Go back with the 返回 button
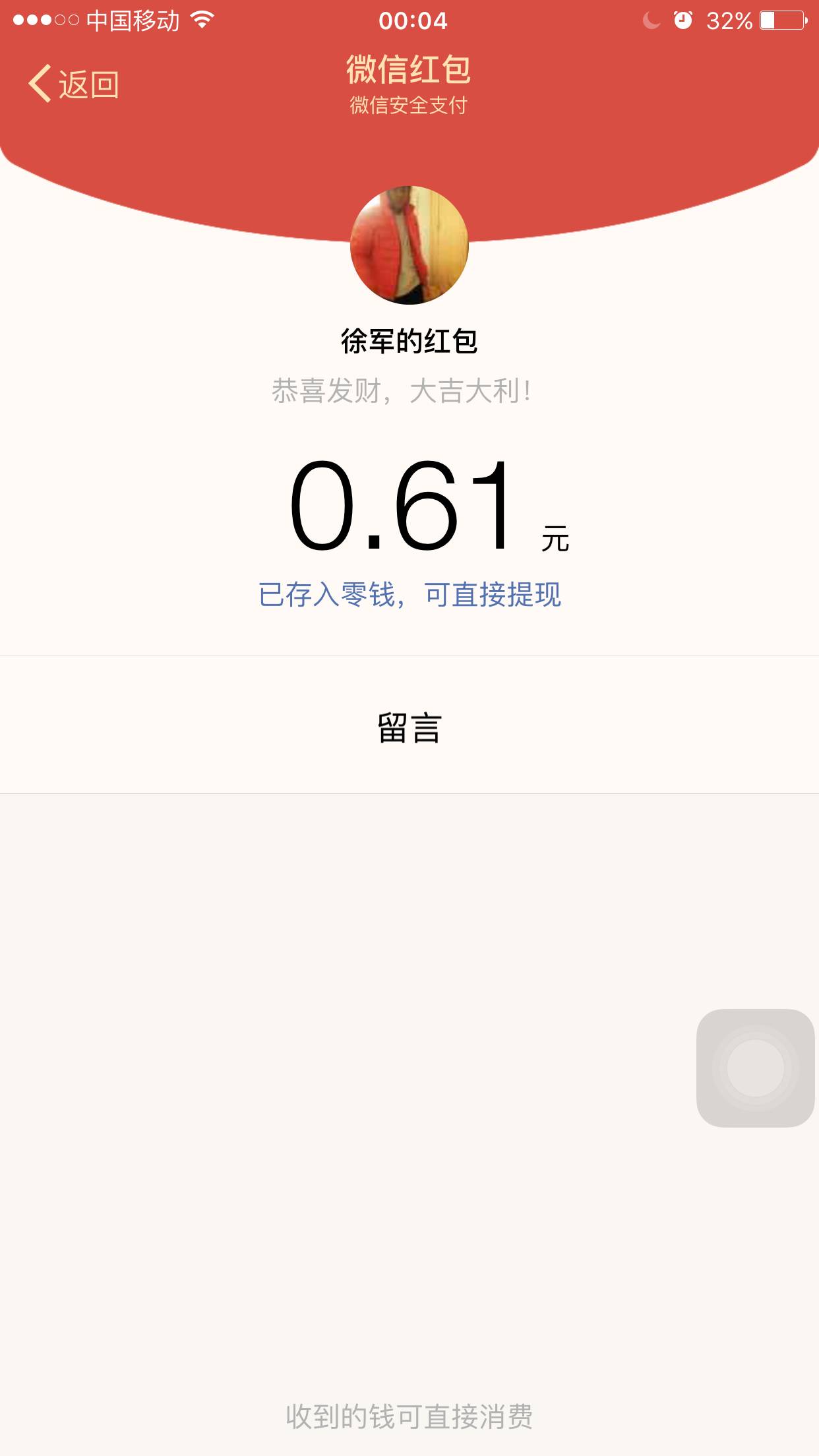This screenshot has height=1456, width=819. point(74,84)
